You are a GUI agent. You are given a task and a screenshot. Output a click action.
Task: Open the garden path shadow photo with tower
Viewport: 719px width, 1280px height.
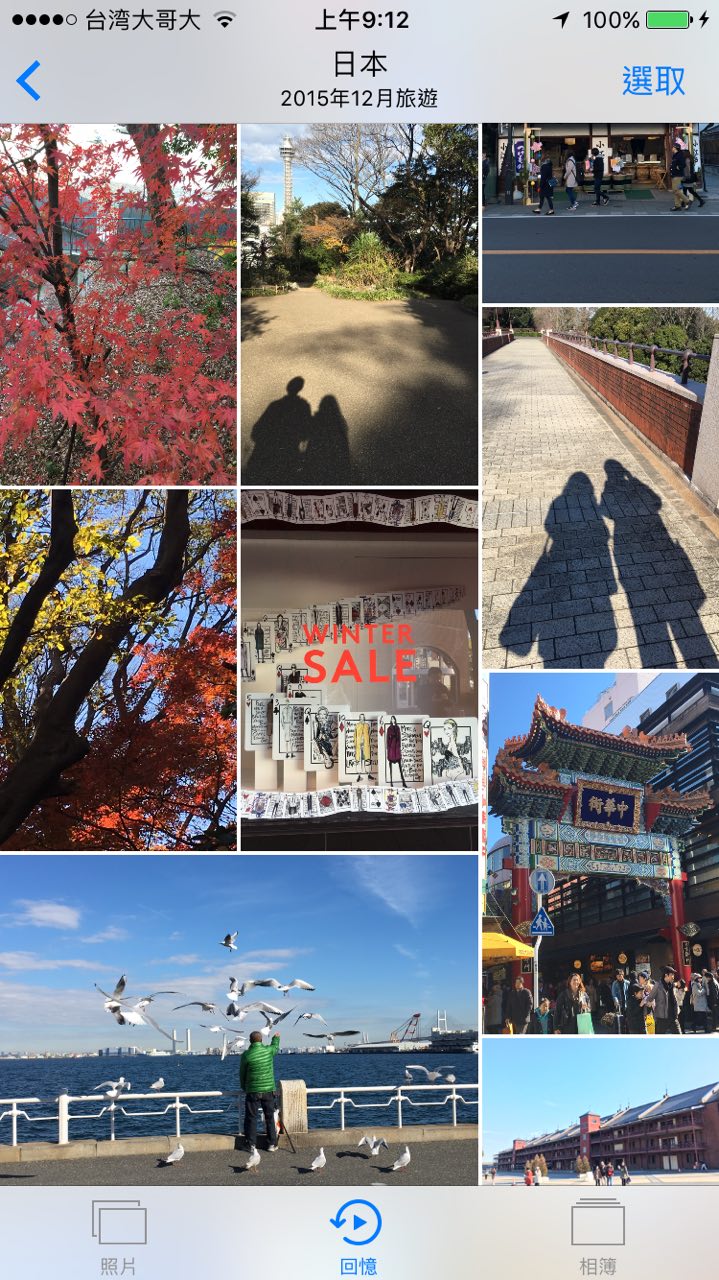click(x=359, y=304)
